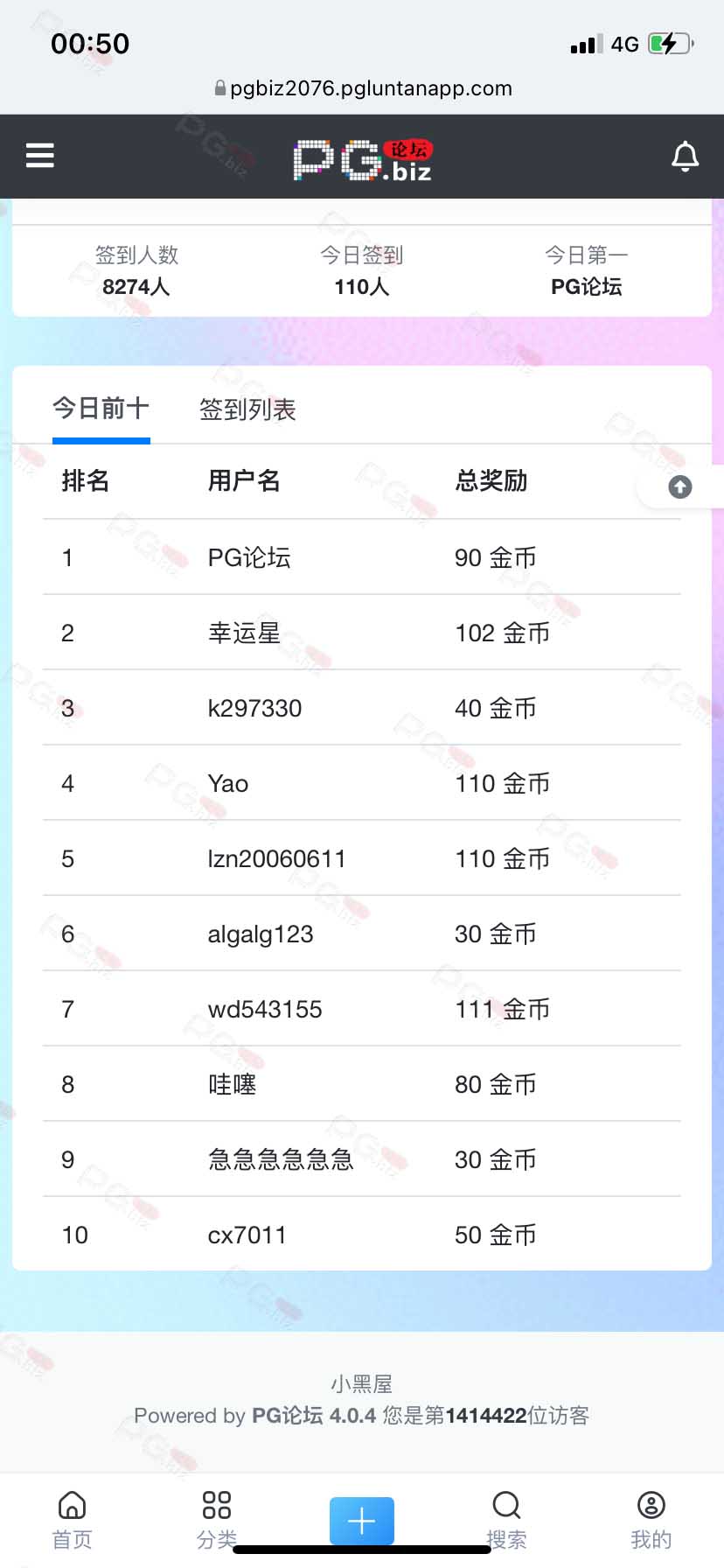Open the 搜索 search tab
Screen dimensions: 724x1568
[506, 1520]
